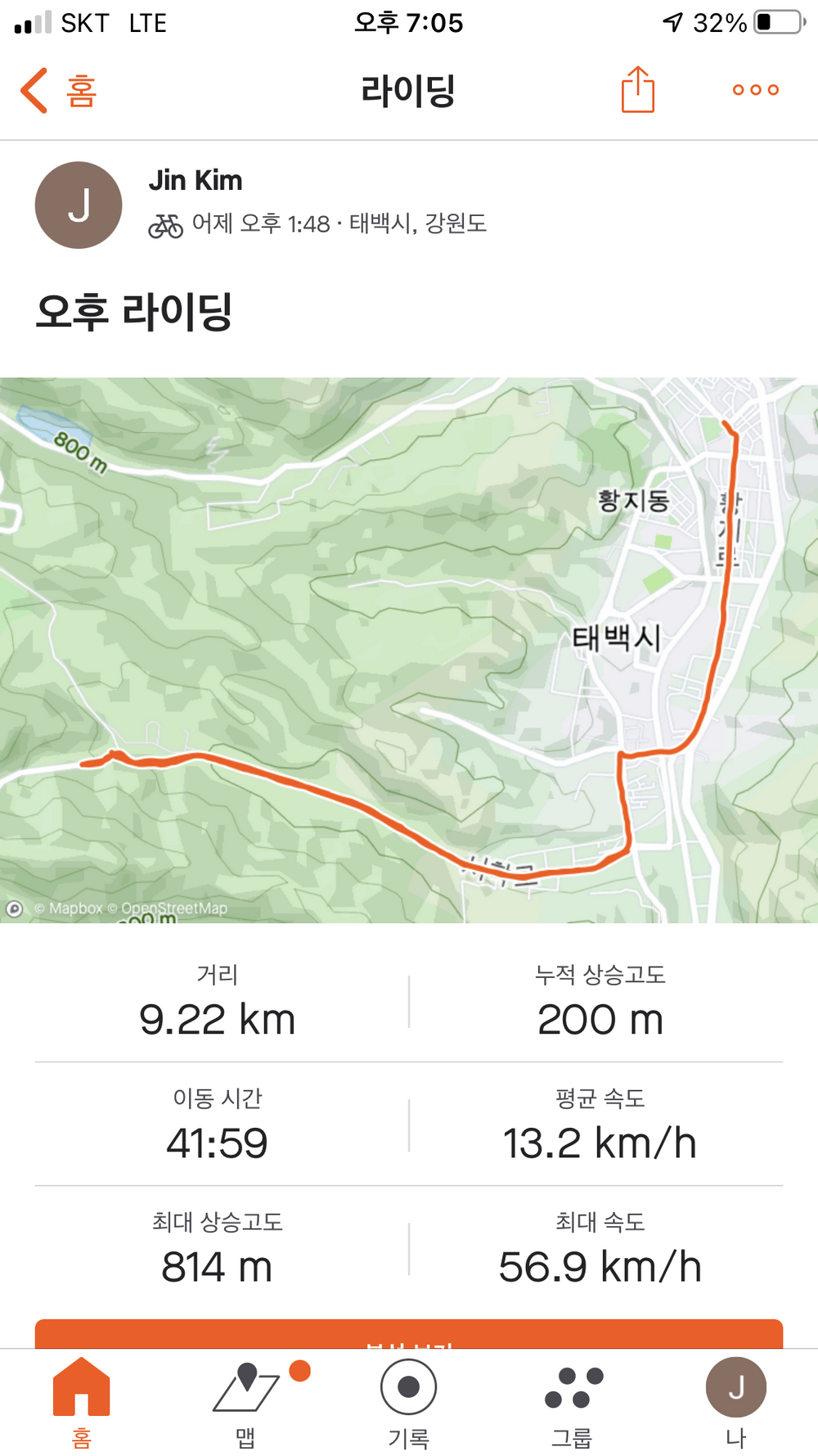Tap the Mapbox attribution info icon
Screen dimensions: 818x1456
tap(14, 908)
